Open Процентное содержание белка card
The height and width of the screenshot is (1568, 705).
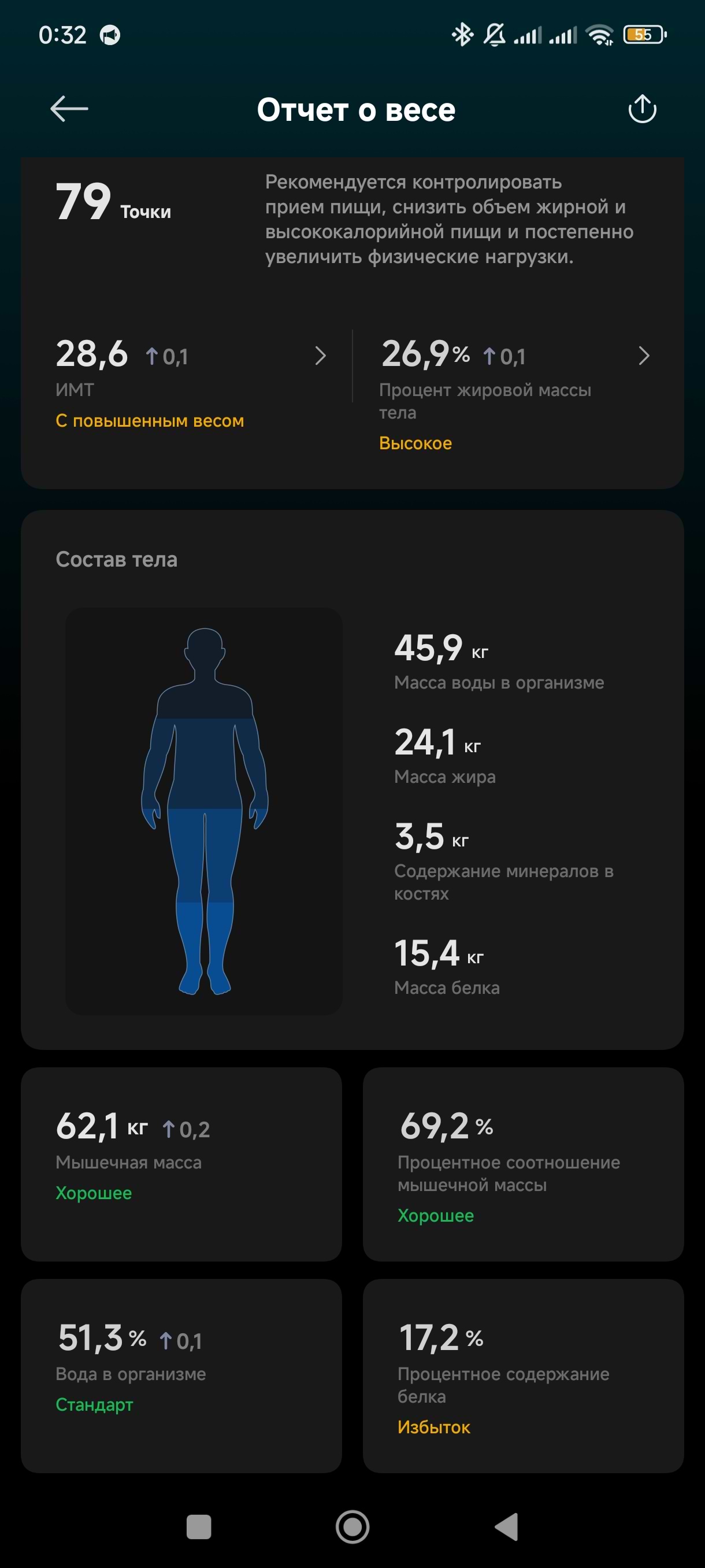[523, 1374]
